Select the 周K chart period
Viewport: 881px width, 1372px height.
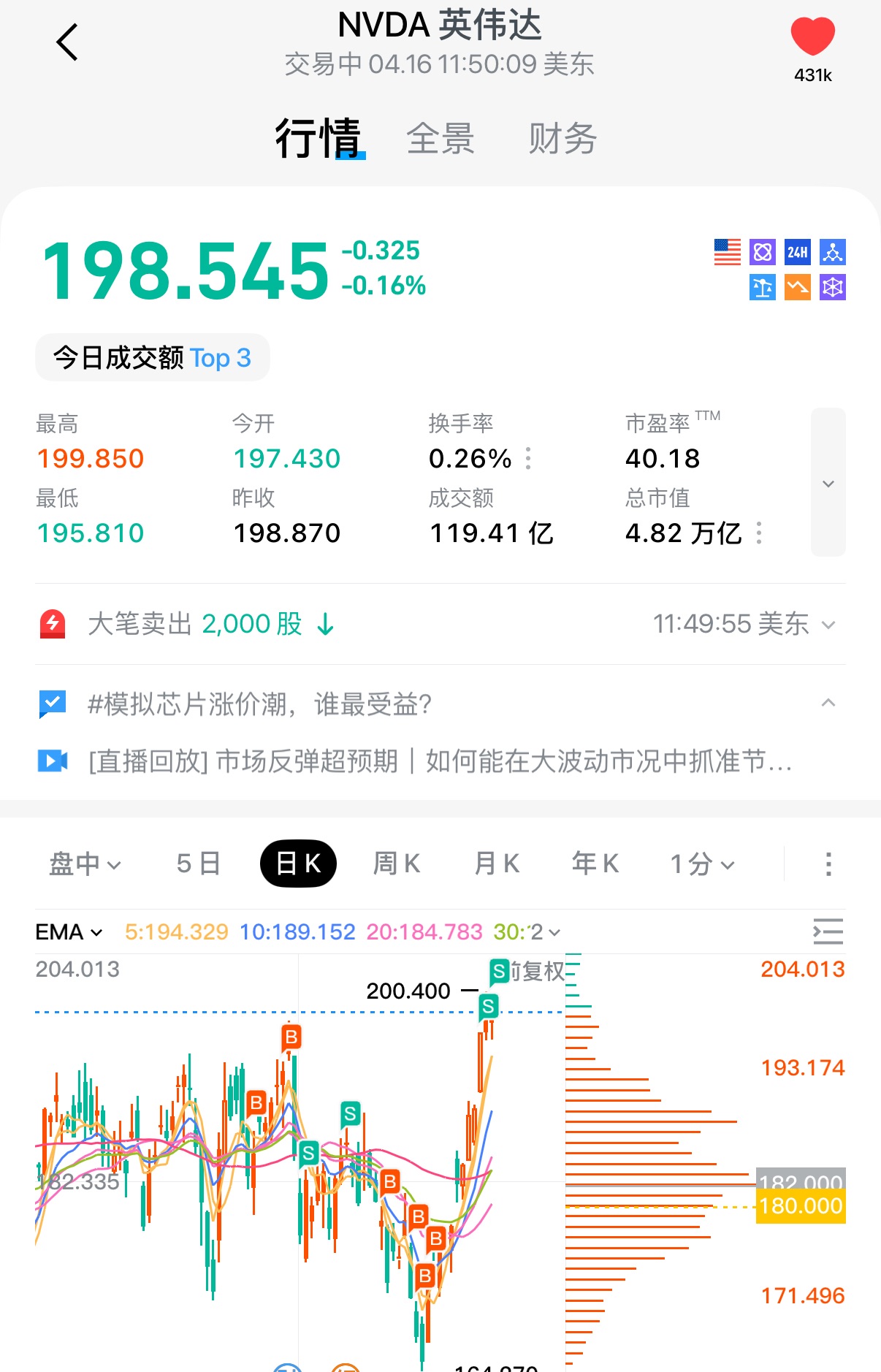tap(397, 864)
